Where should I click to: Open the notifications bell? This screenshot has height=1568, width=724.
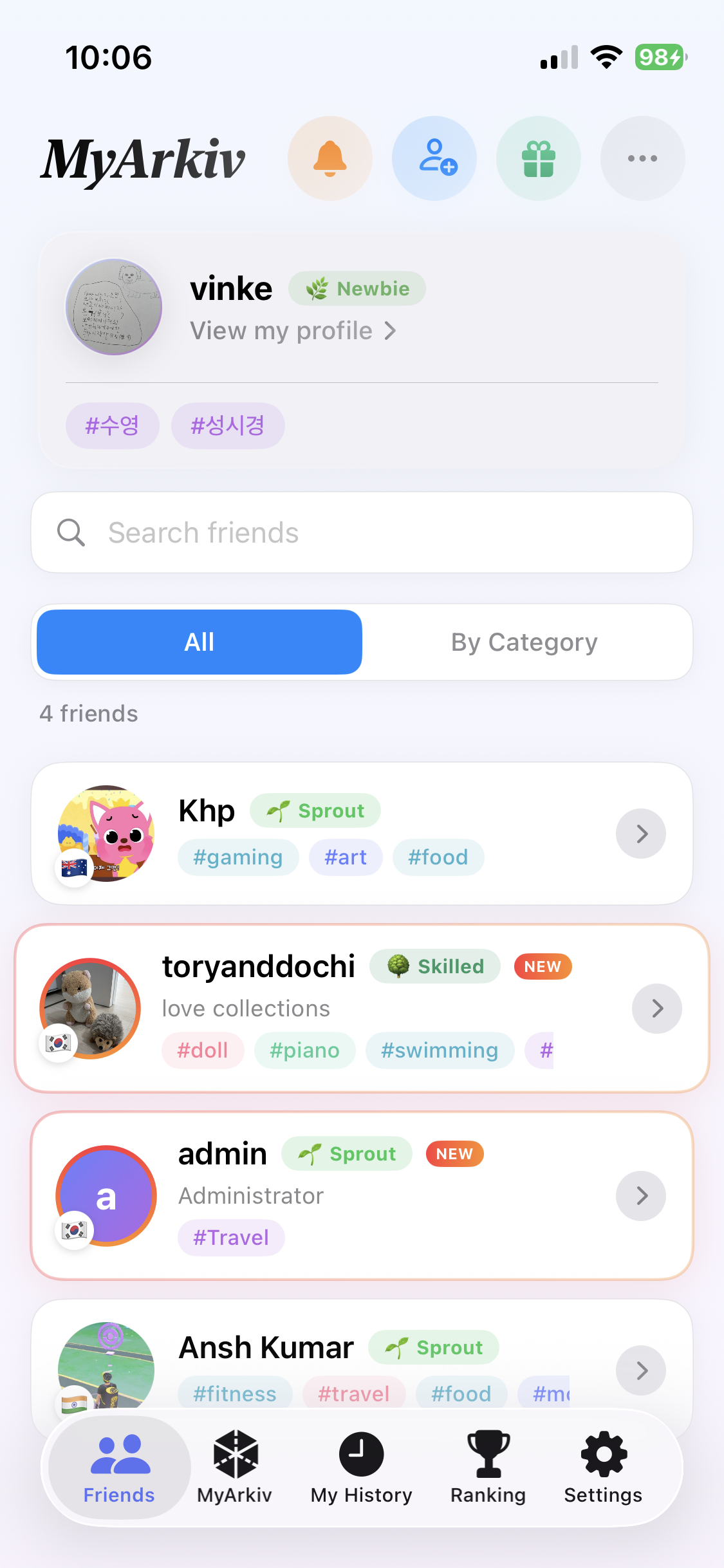330,158
